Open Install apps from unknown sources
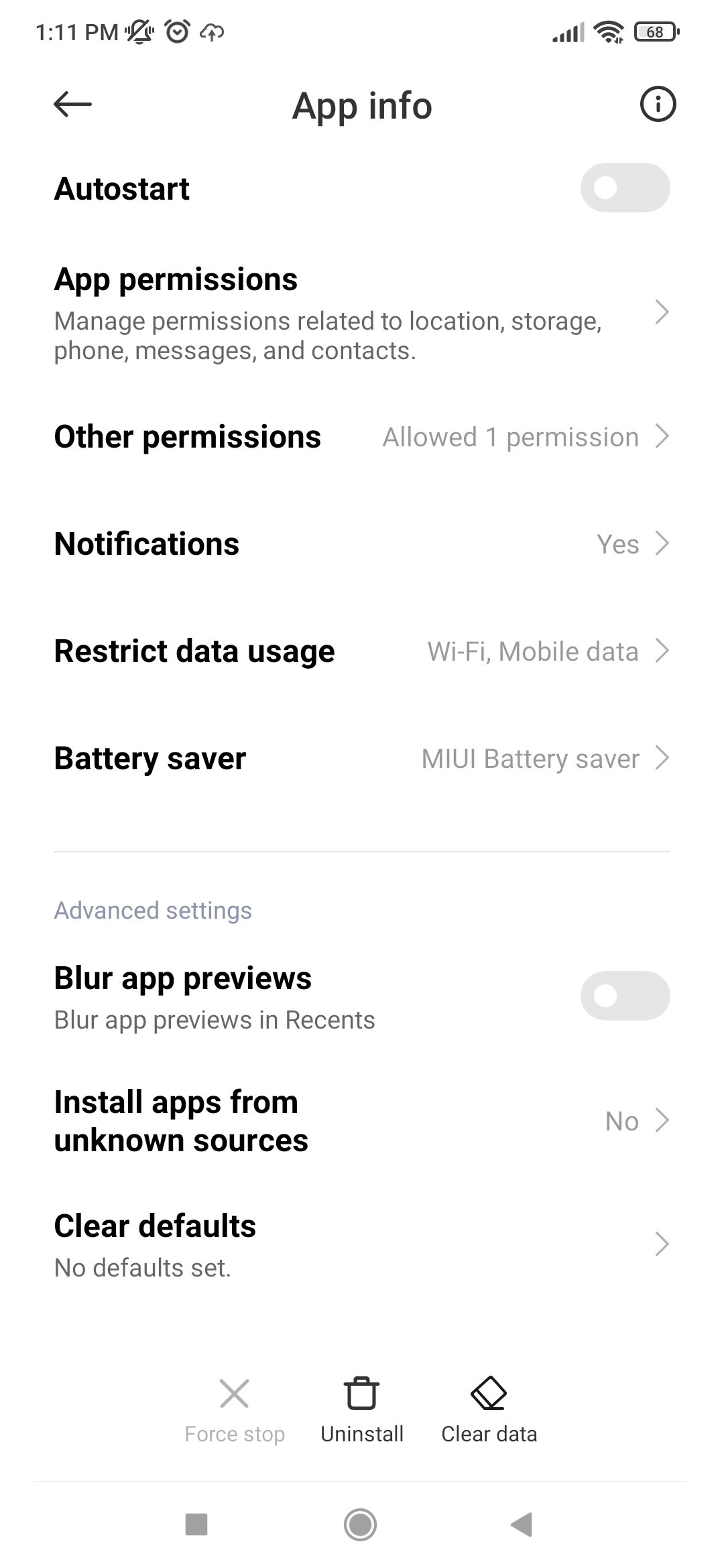 pos(362,1121)
